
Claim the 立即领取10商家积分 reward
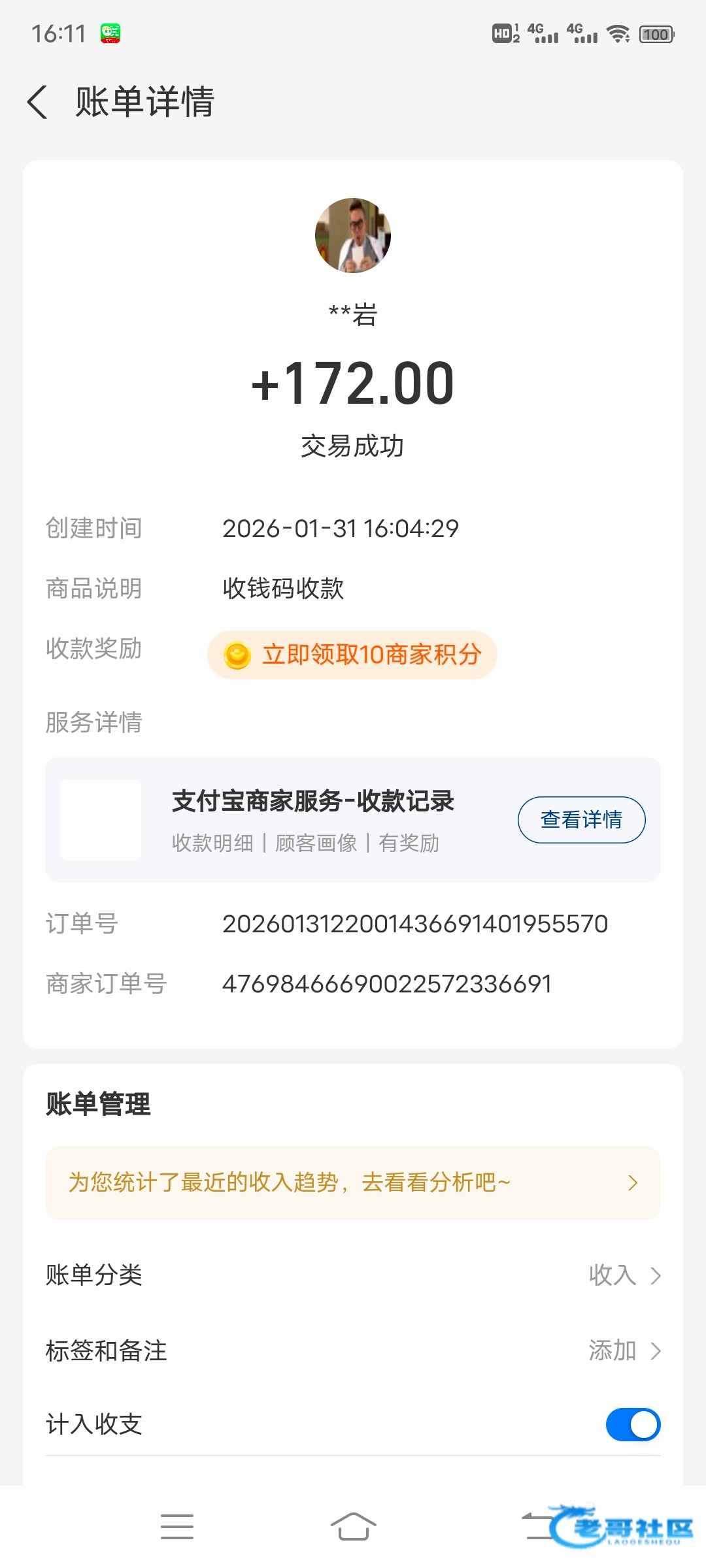[352, 655]
